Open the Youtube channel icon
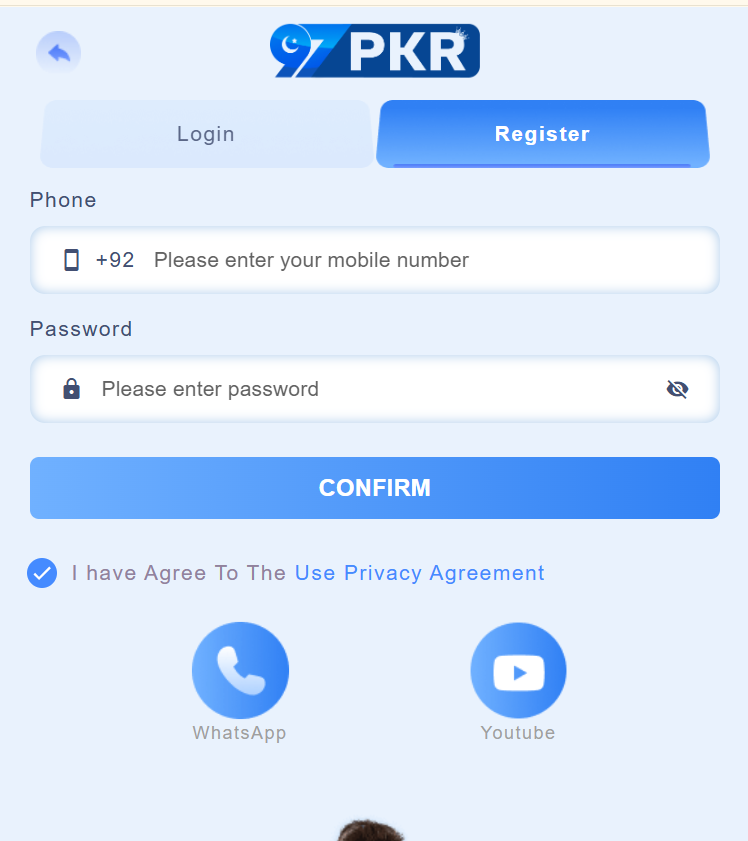This screenshot has width=748, height=841. tap(518, 671)
